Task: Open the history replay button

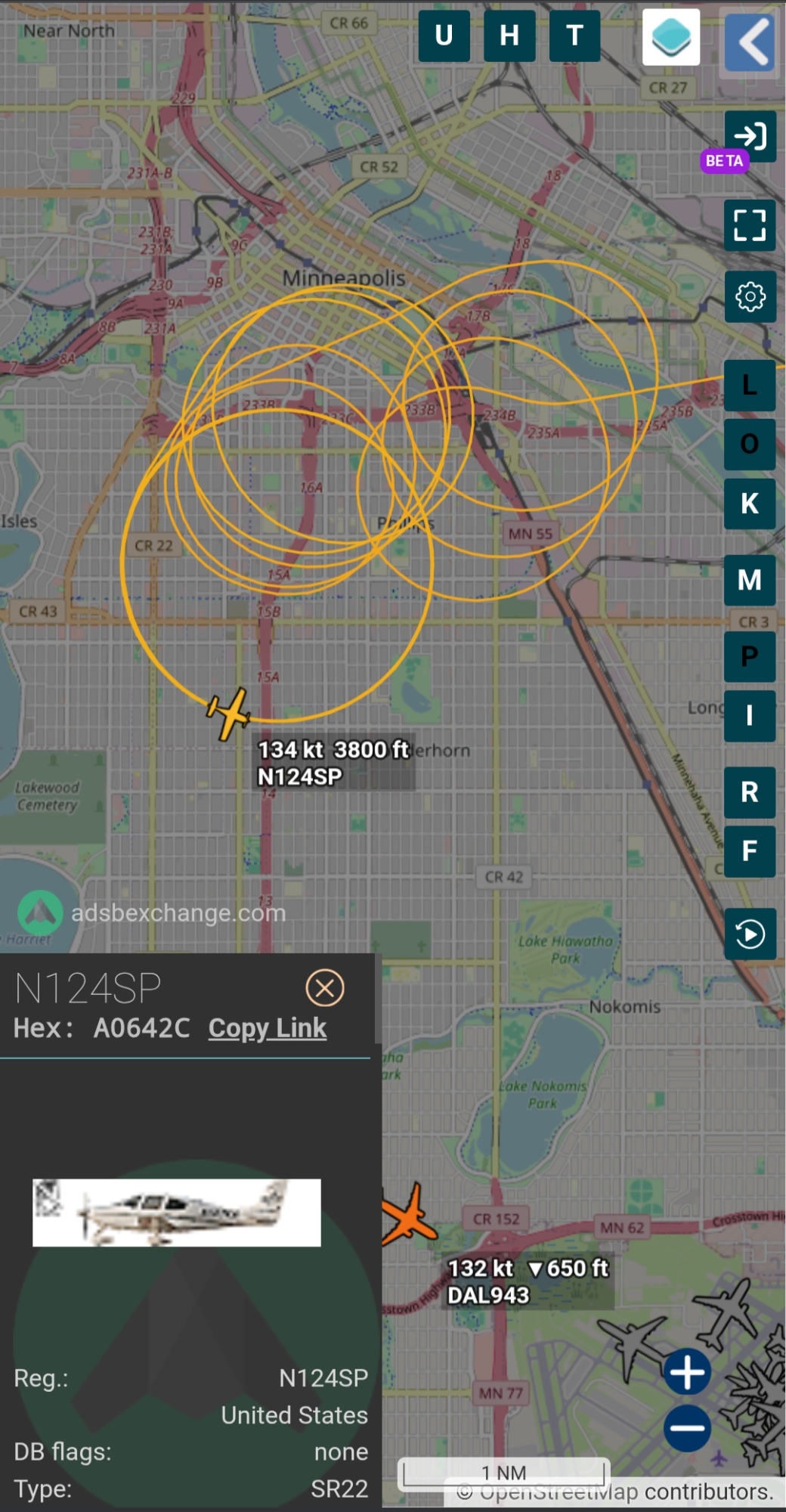Action: click(x=750, y=934)
